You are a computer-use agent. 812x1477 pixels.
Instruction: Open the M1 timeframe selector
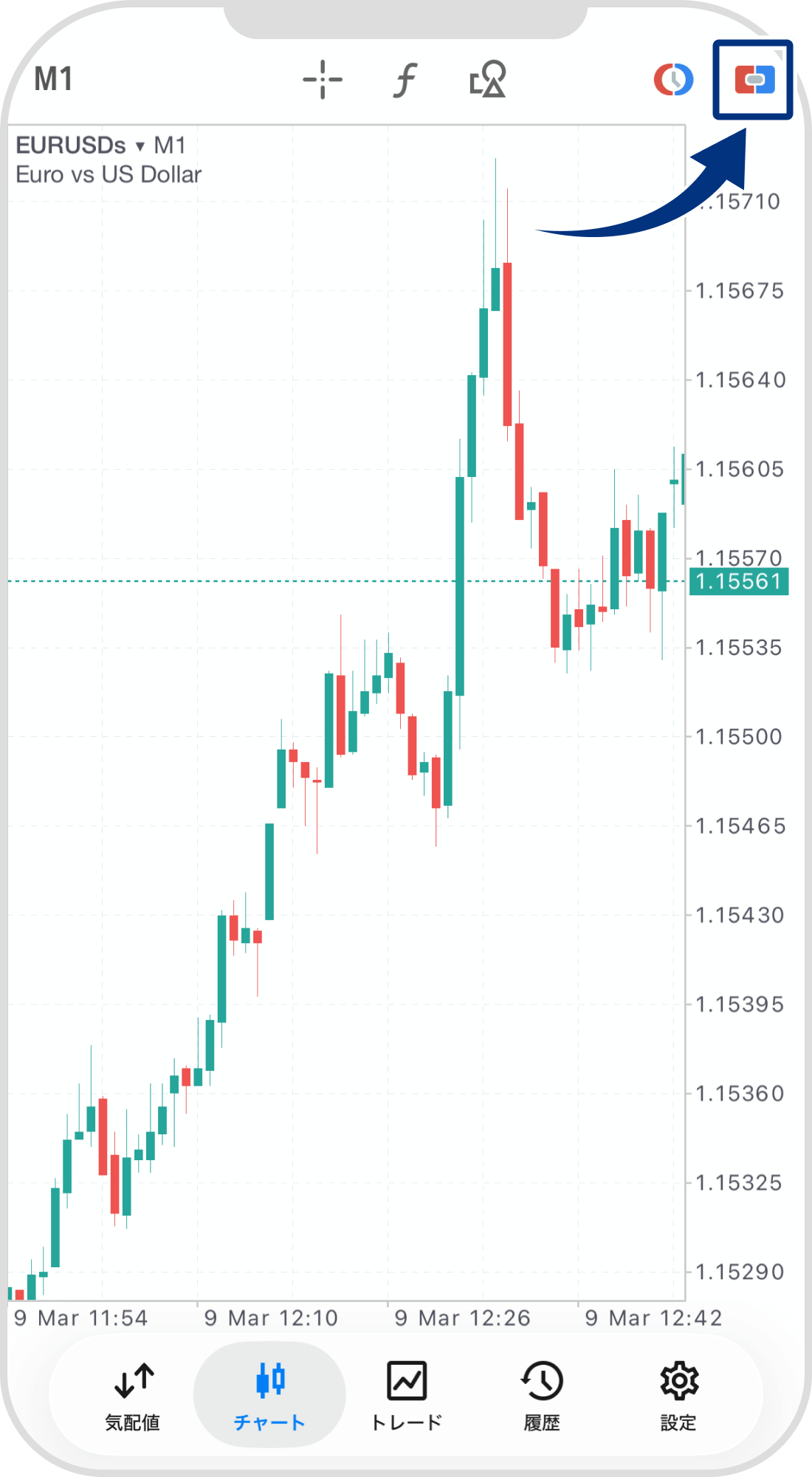tap(54, 80)
